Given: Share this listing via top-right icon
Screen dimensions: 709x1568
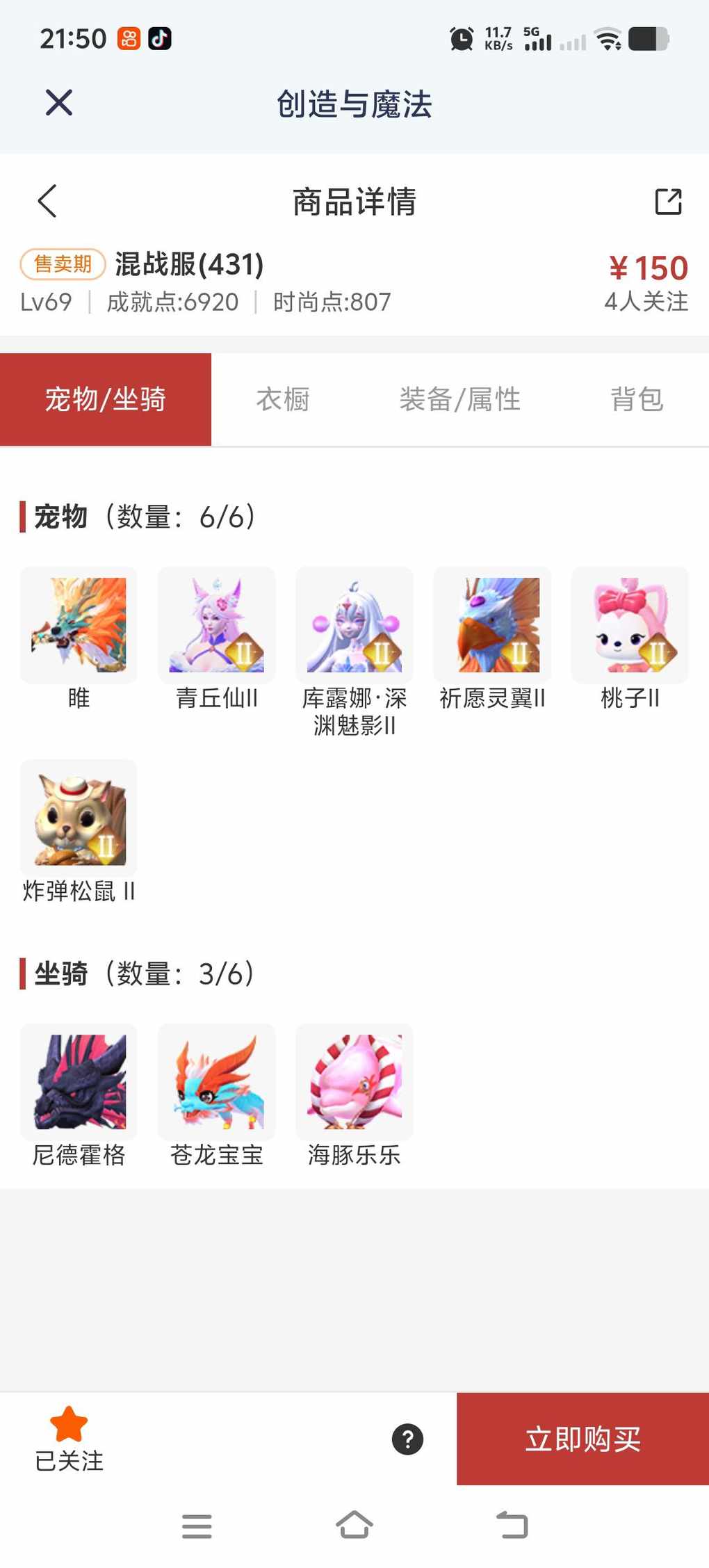Looking at the screenshot, I should [x=668, y=202].
